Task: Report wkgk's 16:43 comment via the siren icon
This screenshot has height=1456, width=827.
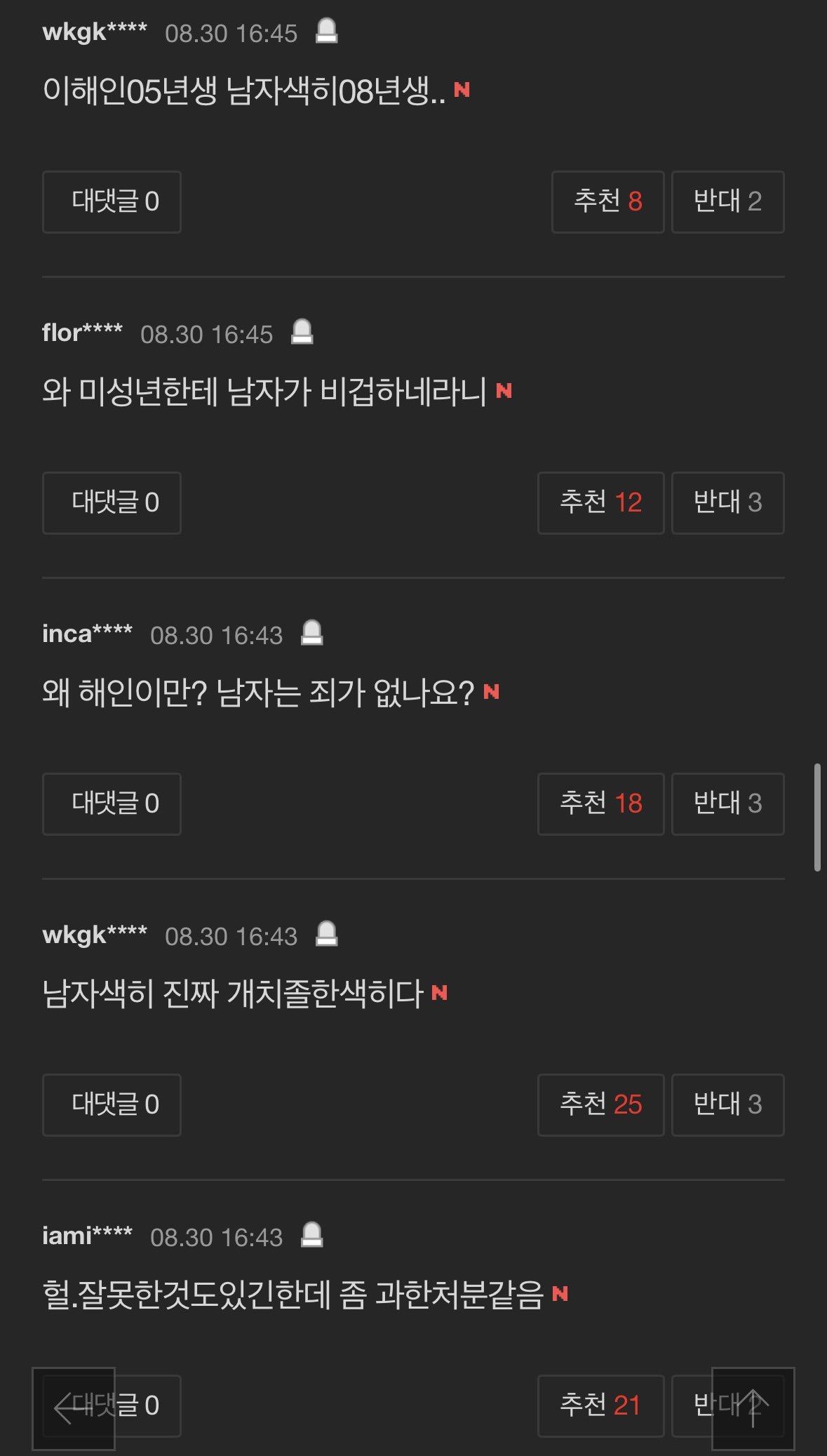Action: 326,934
